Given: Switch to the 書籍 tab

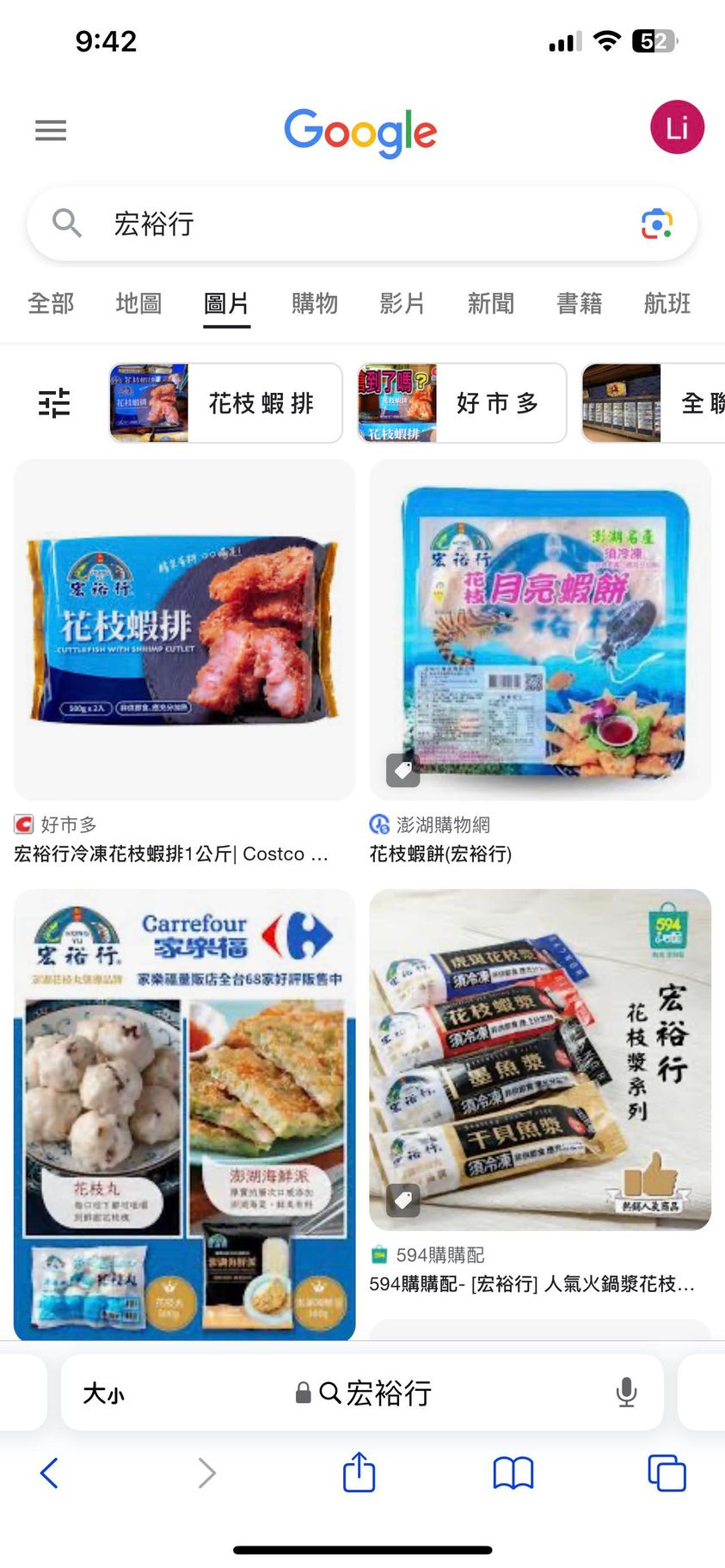Looking at the screenshot, I should 579,303.
